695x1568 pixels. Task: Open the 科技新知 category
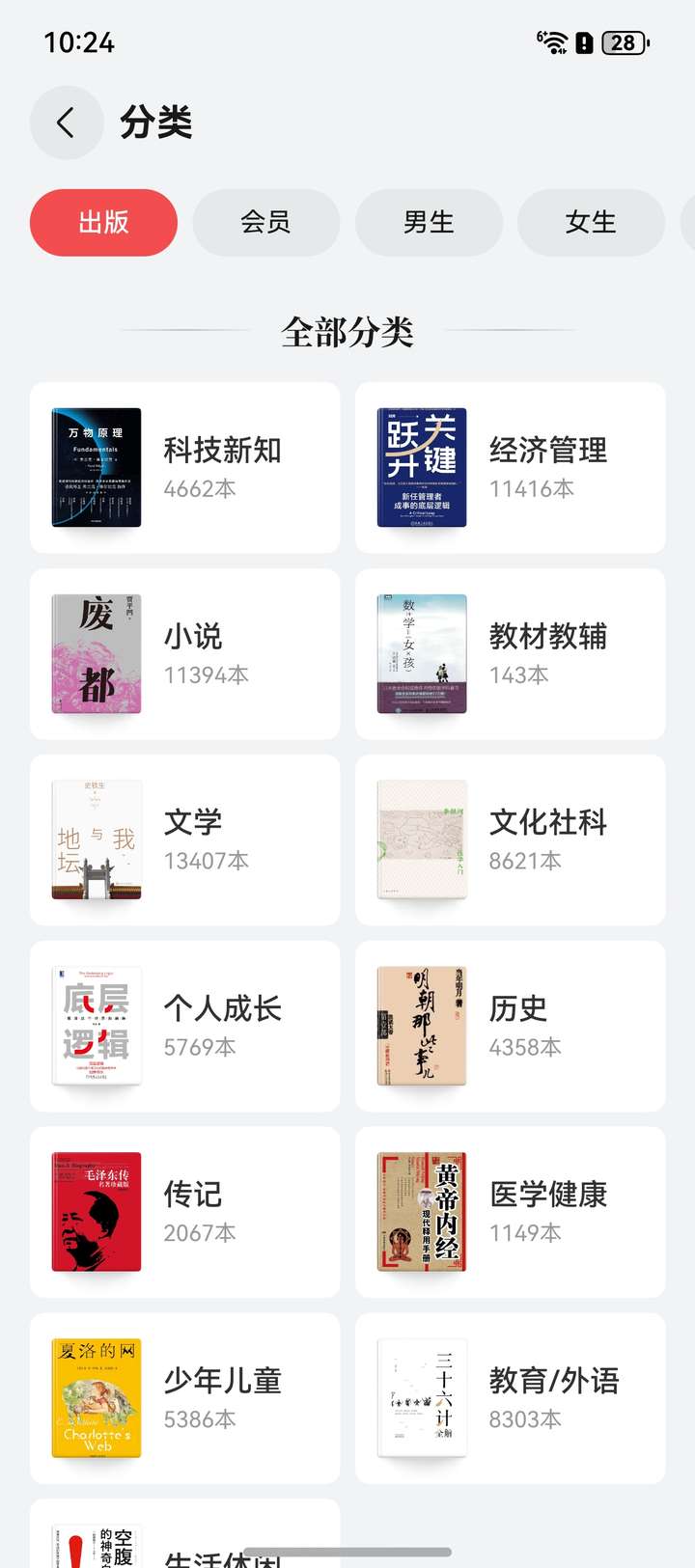(x=185, y=468)
